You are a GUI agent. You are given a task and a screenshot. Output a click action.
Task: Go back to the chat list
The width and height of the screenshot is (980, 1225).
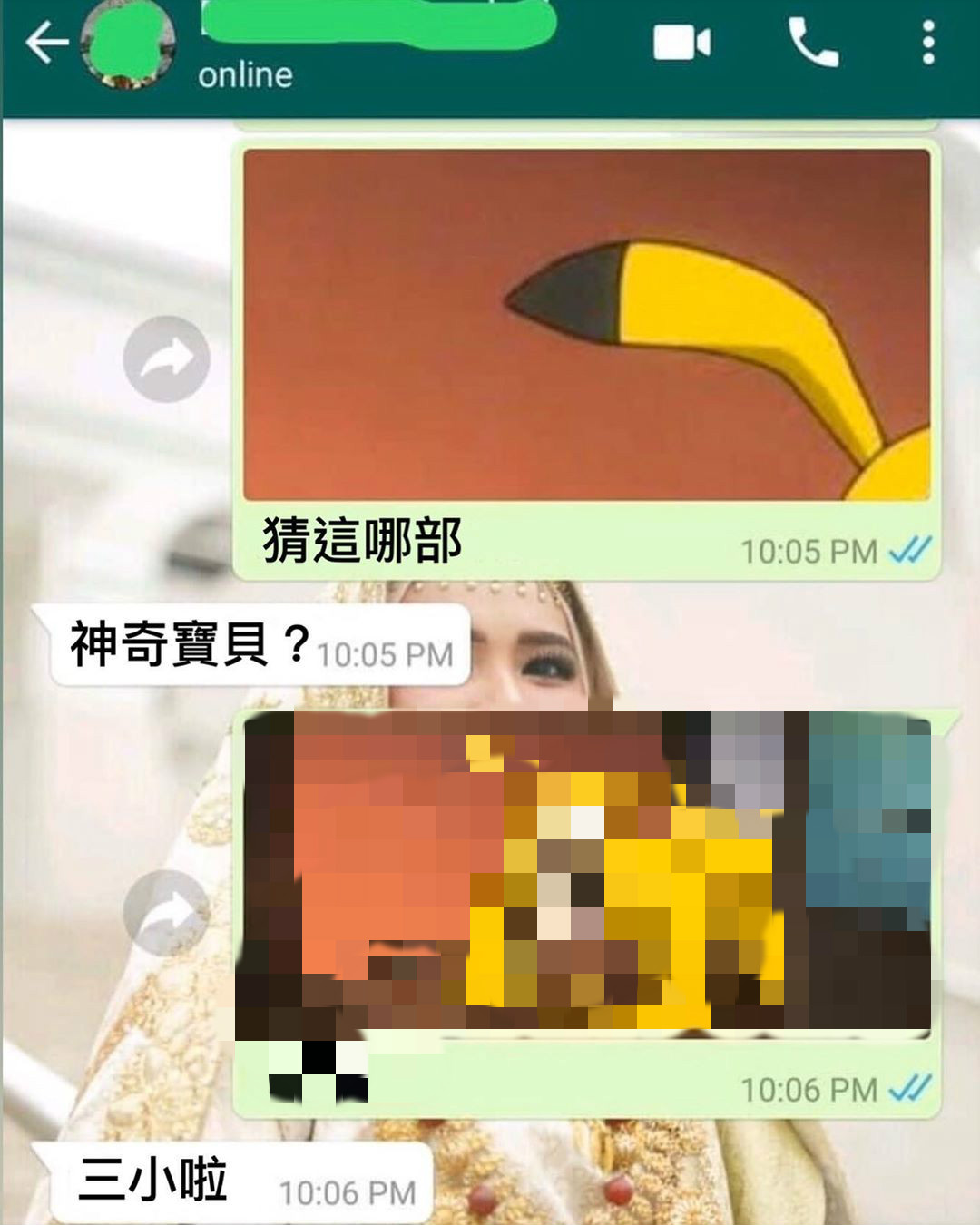(45, 43)
